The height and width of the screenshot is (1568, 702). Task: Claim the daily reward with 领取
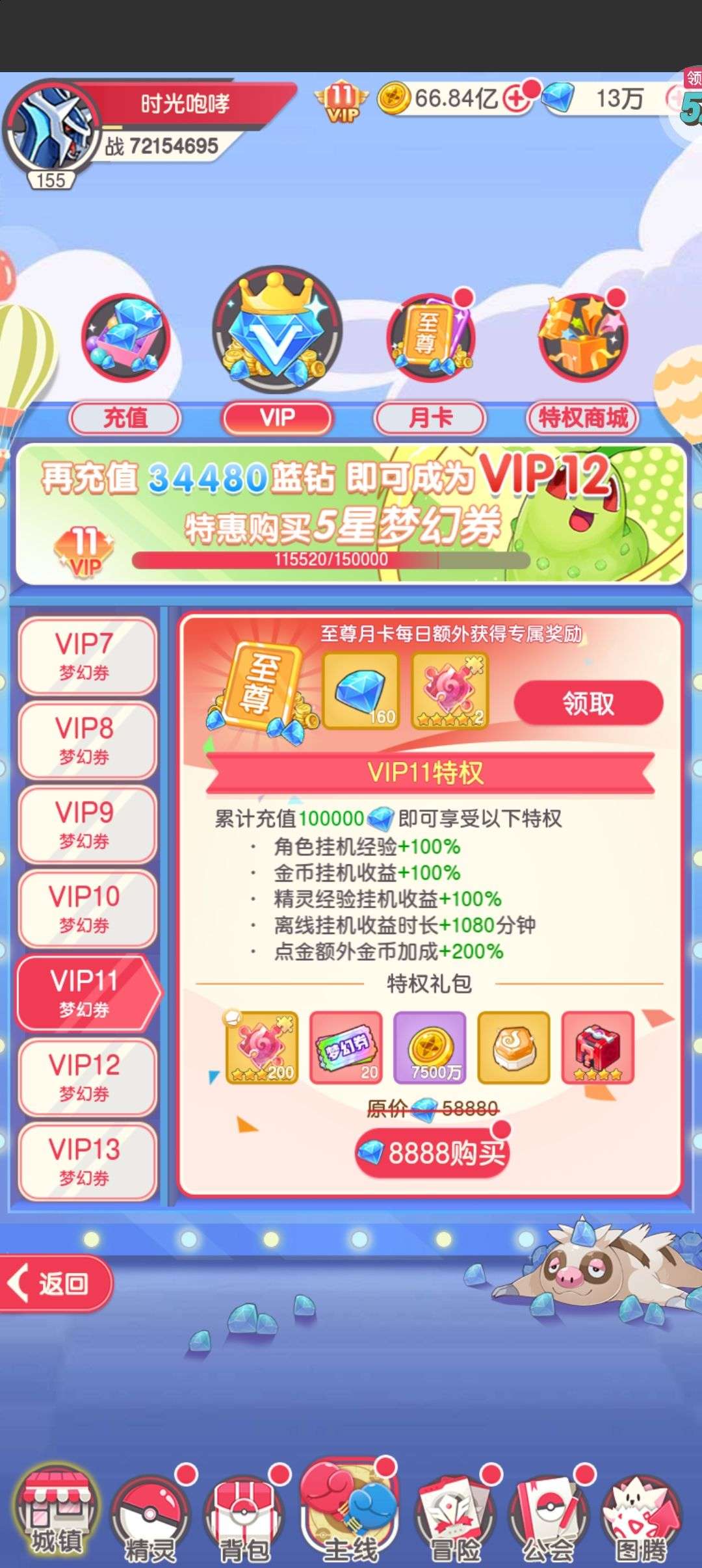coord(588,703)
